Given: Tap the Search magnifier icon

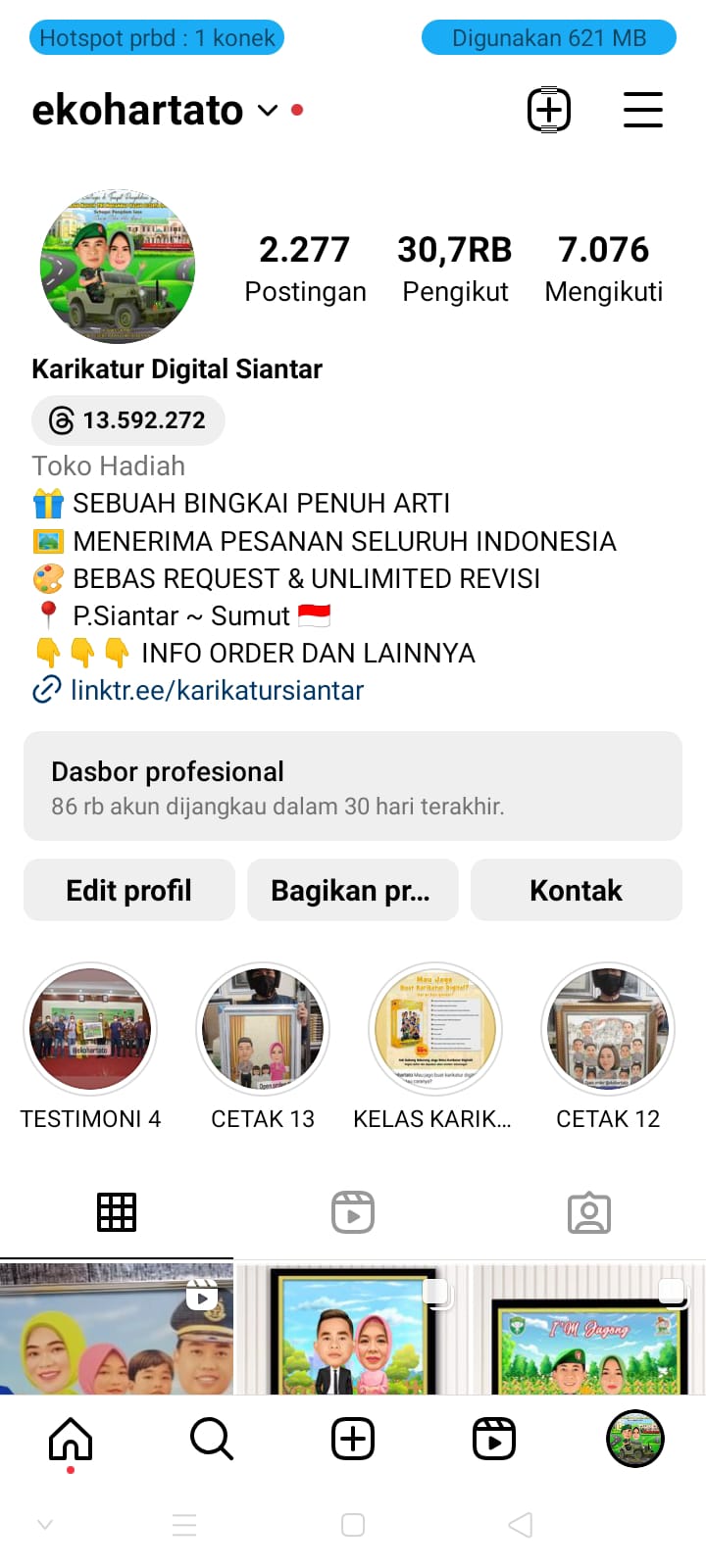Looking at the screenshot, I should 211,1439.
